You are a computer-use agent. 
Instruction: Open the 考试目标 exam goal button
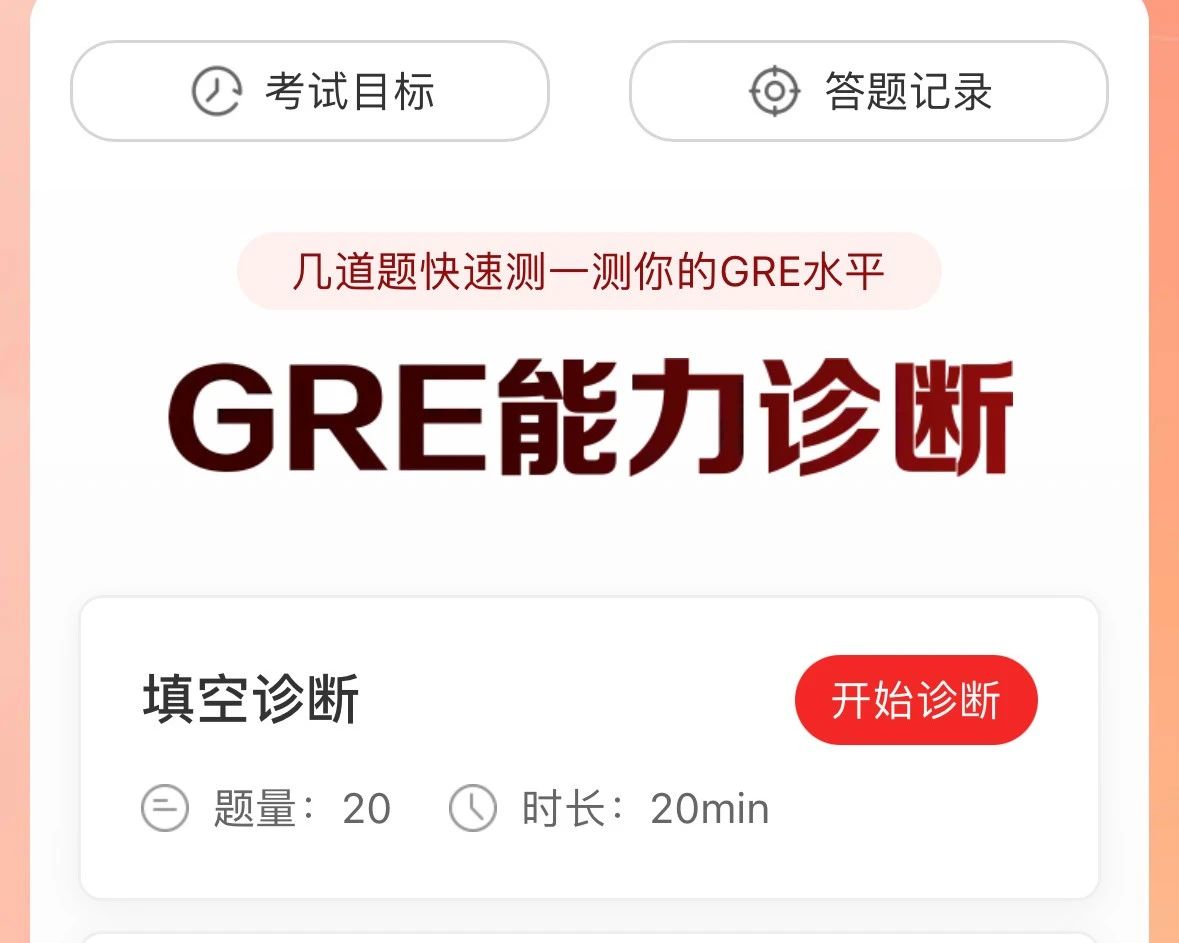[310, 92]
